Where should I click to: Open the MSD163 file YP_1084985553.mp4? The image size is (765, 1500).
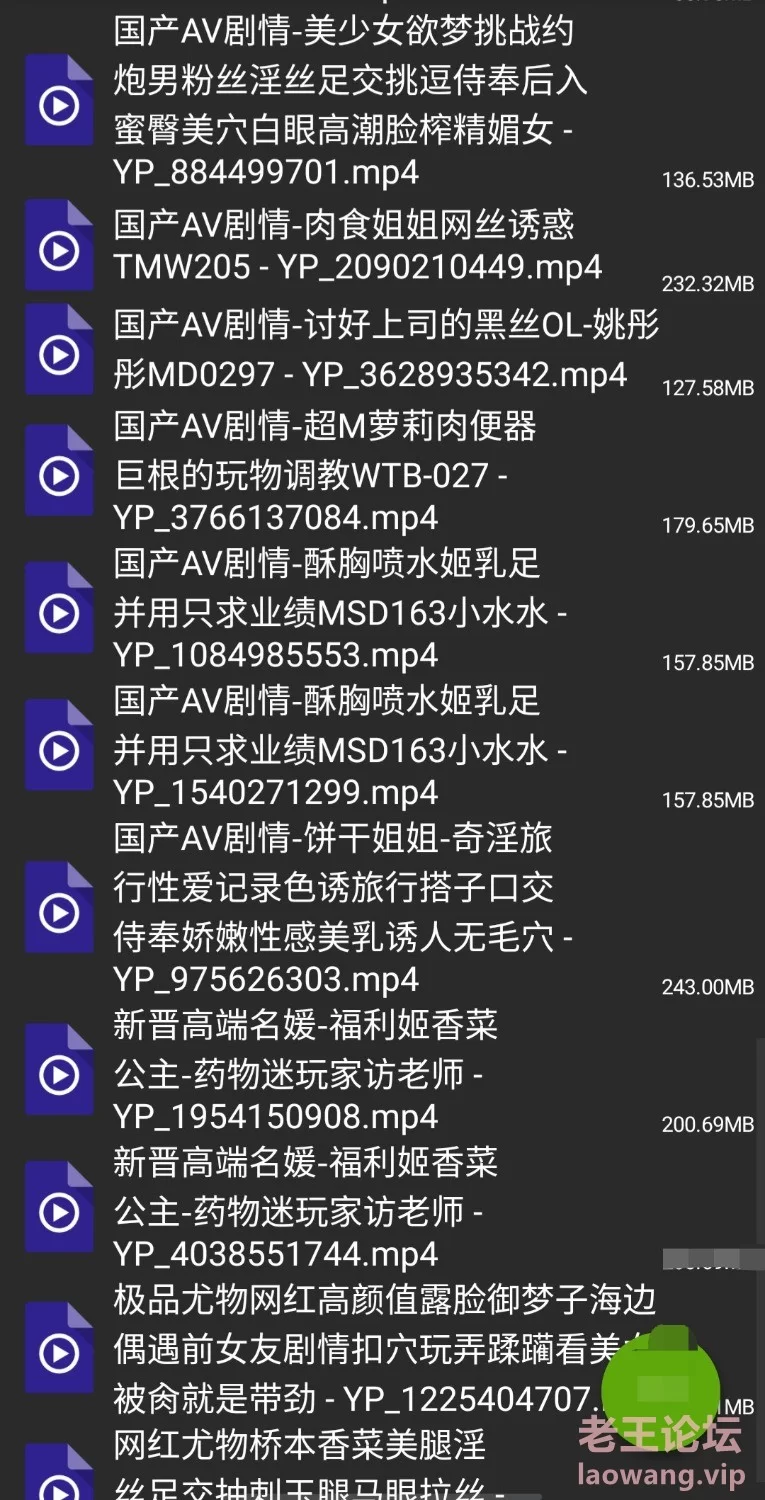coord(382,608)
